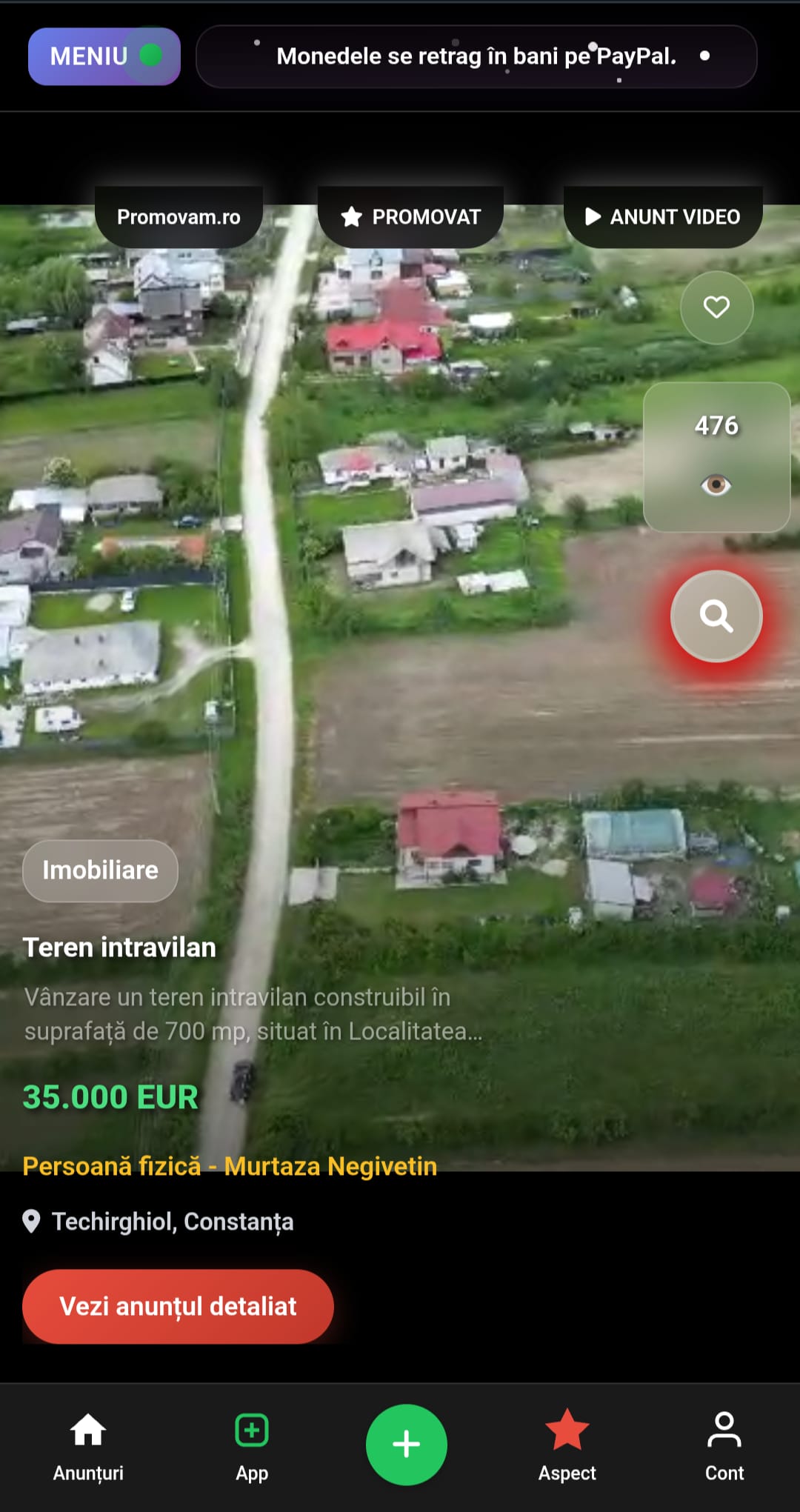Tap the ANUNT VIDEO badge
This screenshot has height=1512, width=800.
(663, 217)
